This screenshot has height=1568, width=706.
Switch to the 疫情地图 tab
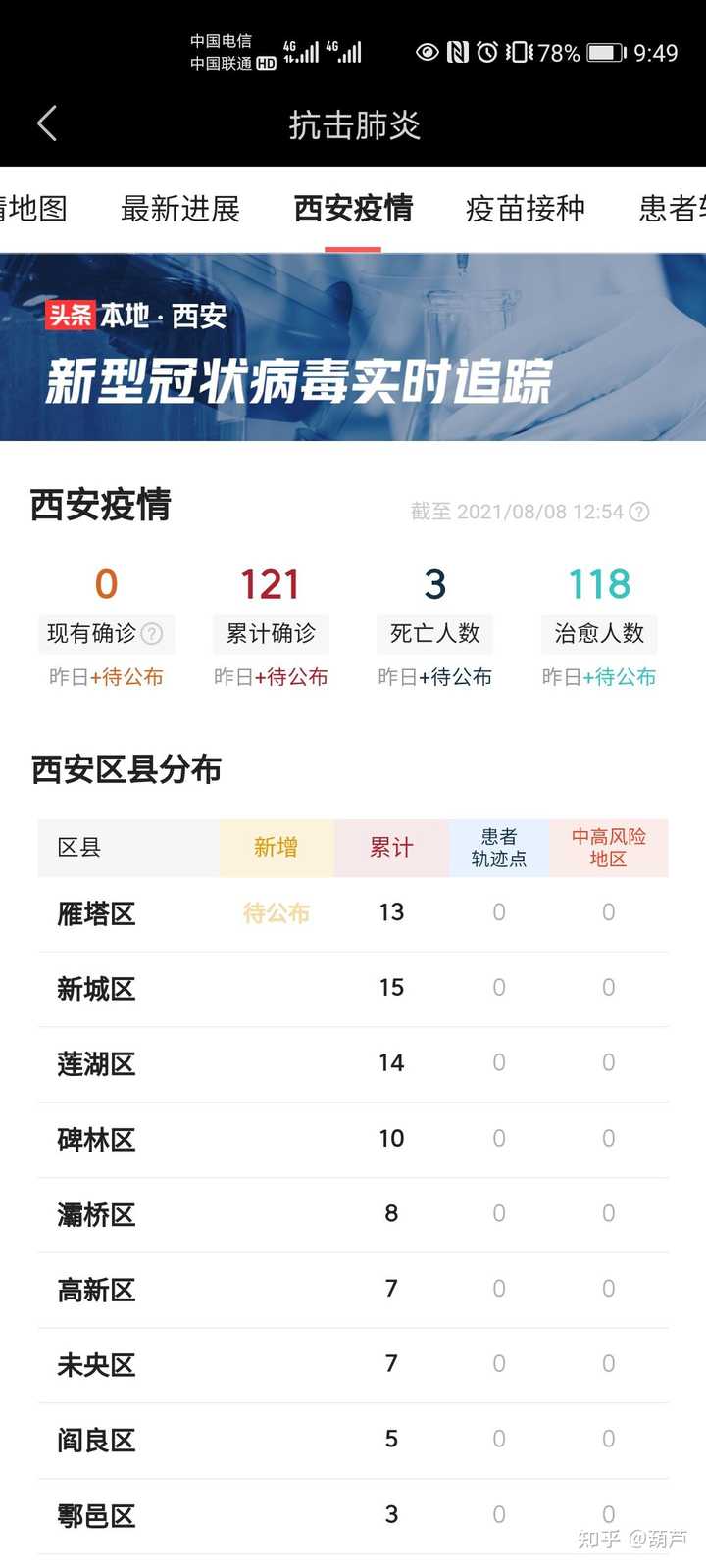click(33, 209)
